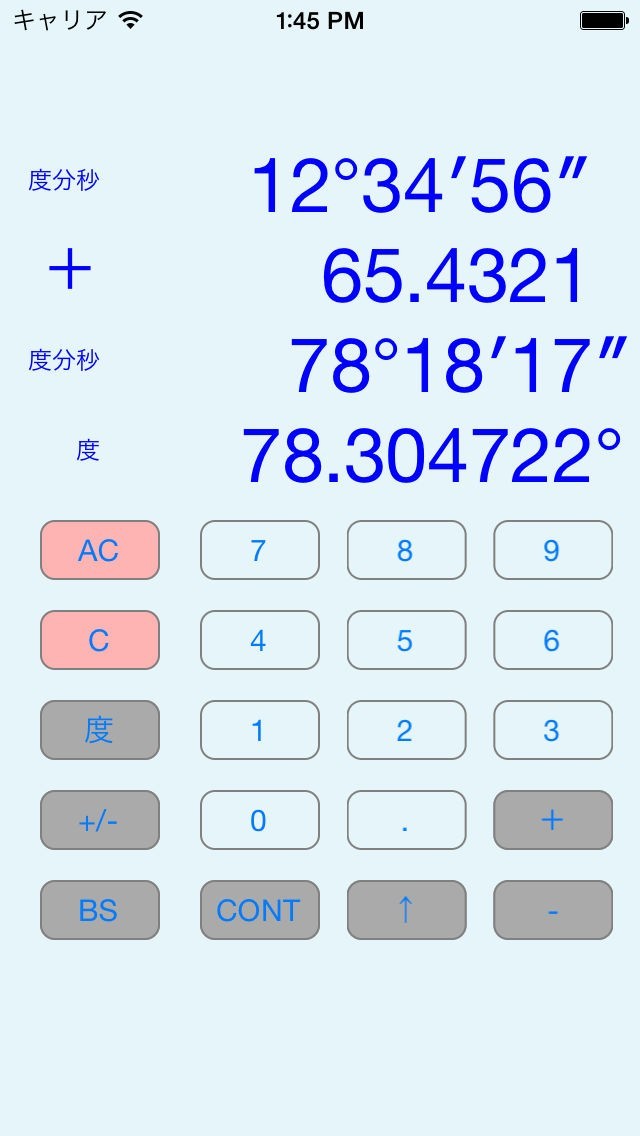Enter a decimal point
This screenshot has height=1136, width=640.
click(406, 820)
